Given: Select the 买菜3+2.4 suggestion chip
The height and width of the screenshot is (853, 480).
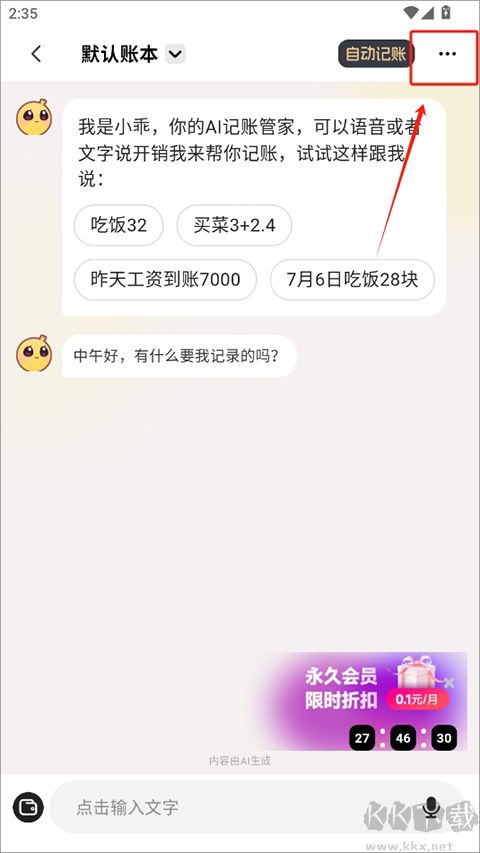Looking at the screenshot, I should point(234,225).
